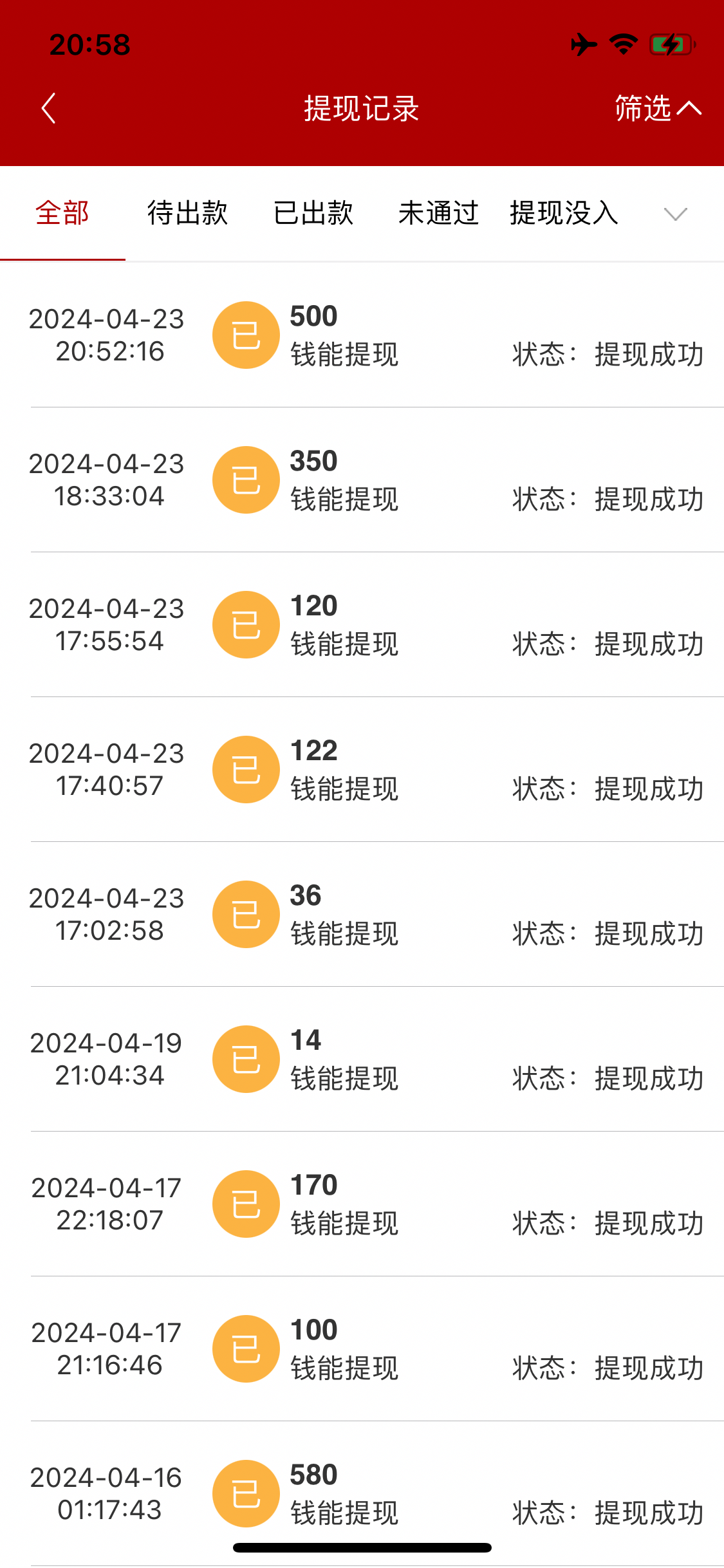Open the 提现没入 tab
724x1568 pixels.
coord(564,213)
